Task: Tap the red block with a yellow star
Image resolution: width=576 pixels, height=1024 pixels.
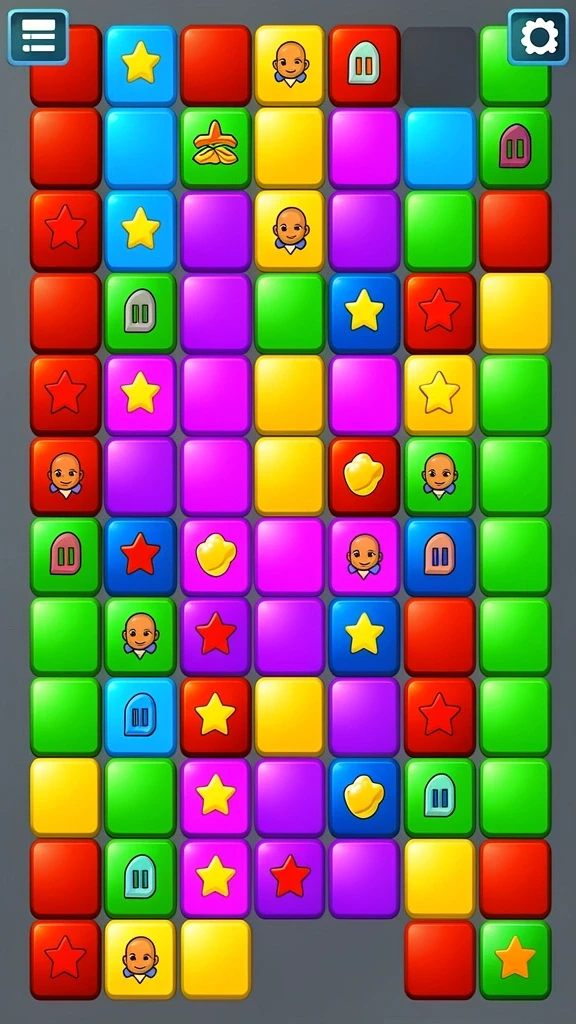Action: point(216,716)
